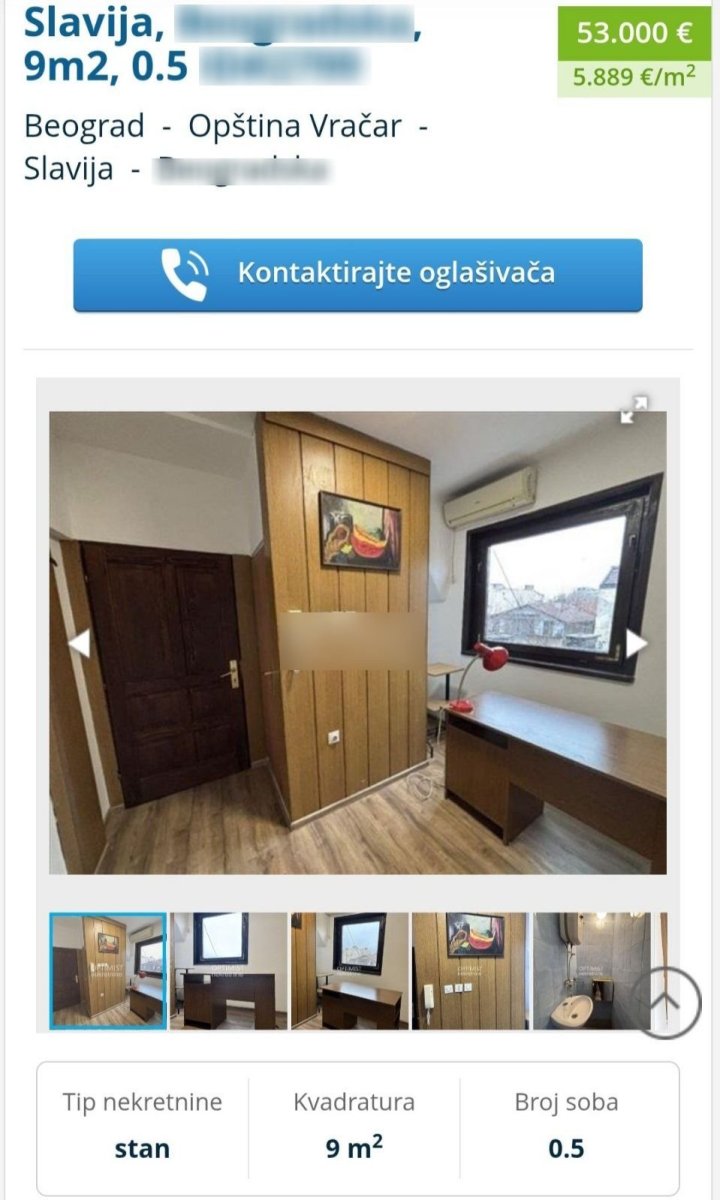The height and width of the screenshot is (1200, 720).
Task: Select thumbnail of wood panel beside the window
Action: click(x=349, y=970)
